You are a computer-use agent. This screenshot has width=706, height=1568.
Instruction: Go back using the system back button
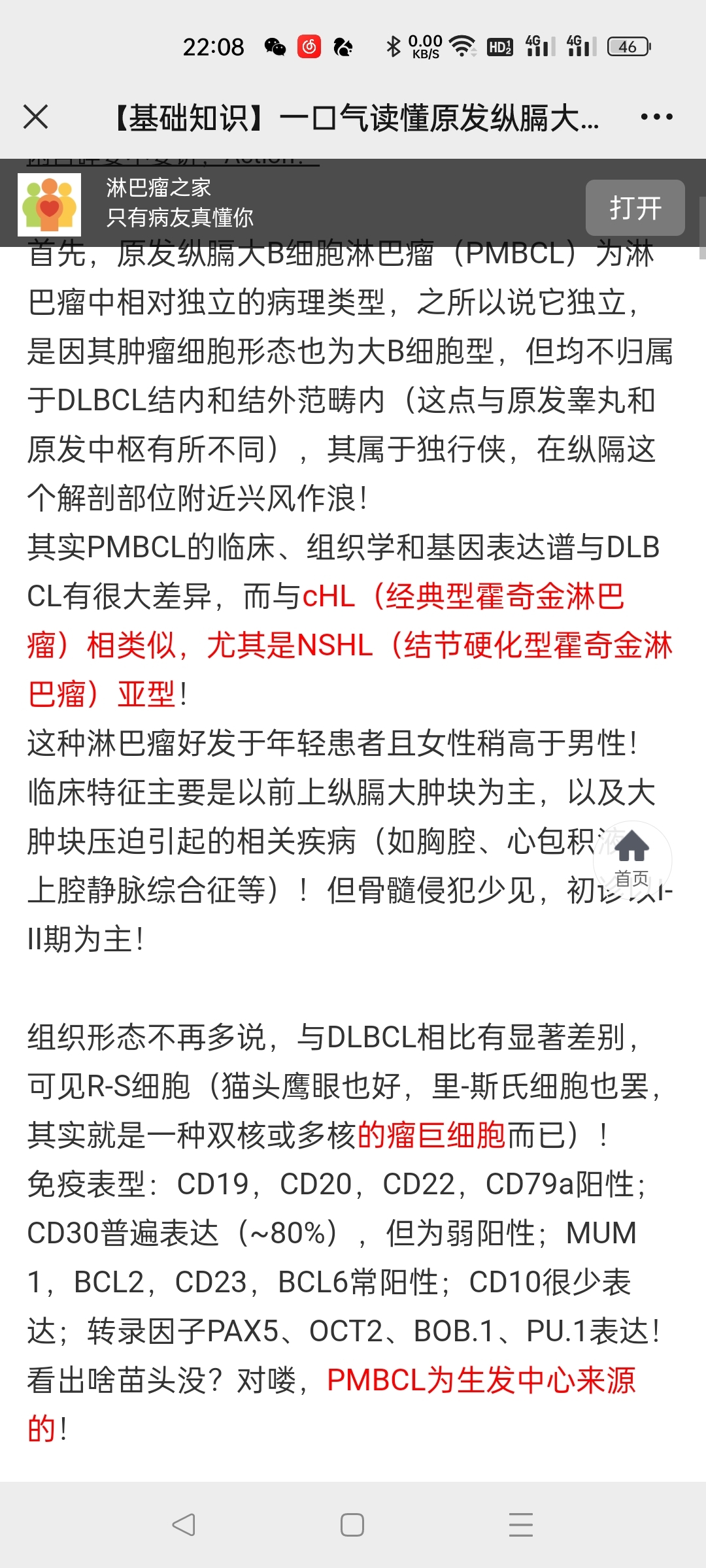[x=184, y=1525]
